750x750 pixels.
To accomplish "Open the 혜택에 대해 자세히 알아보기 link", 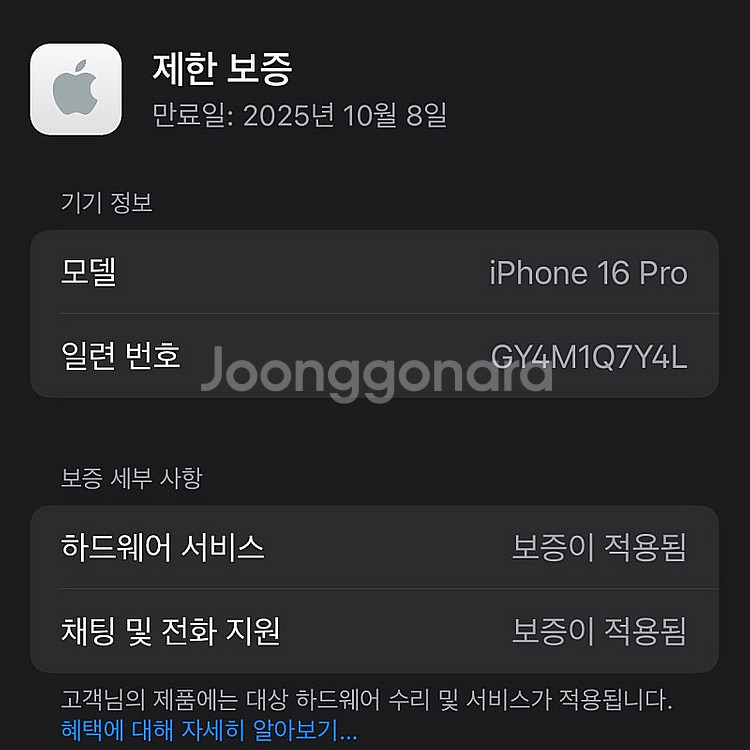I will pos(208,730).
